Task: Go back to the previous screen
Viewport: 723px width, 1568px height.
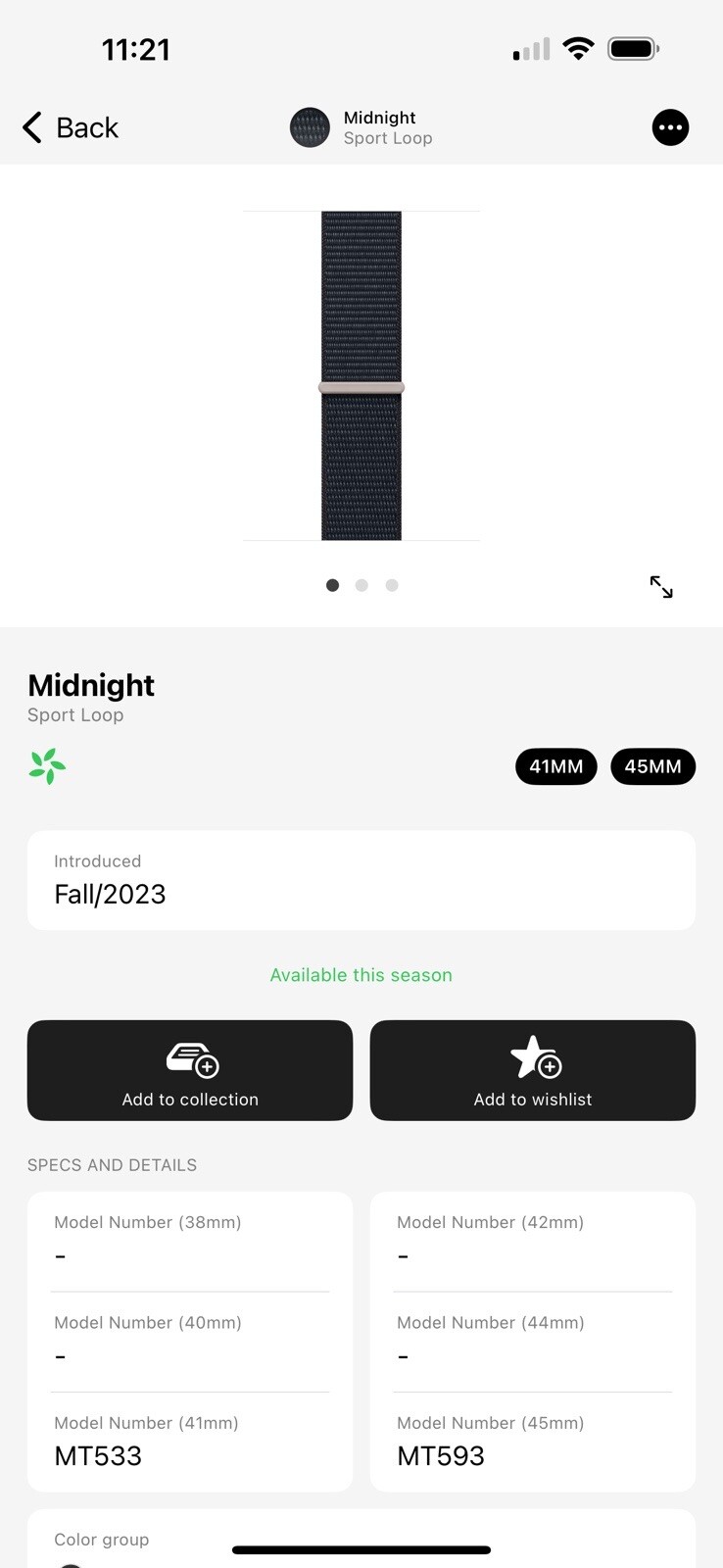Action: 70,127
